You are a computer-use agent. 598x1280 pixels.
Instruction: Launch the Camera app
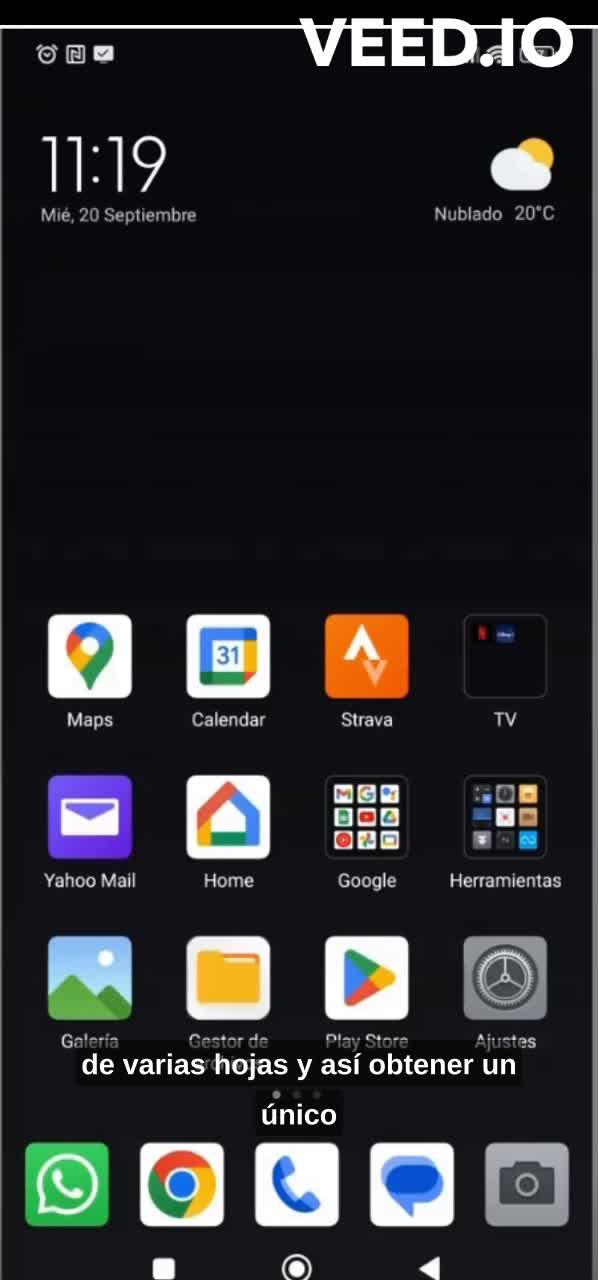point(527,1185)
